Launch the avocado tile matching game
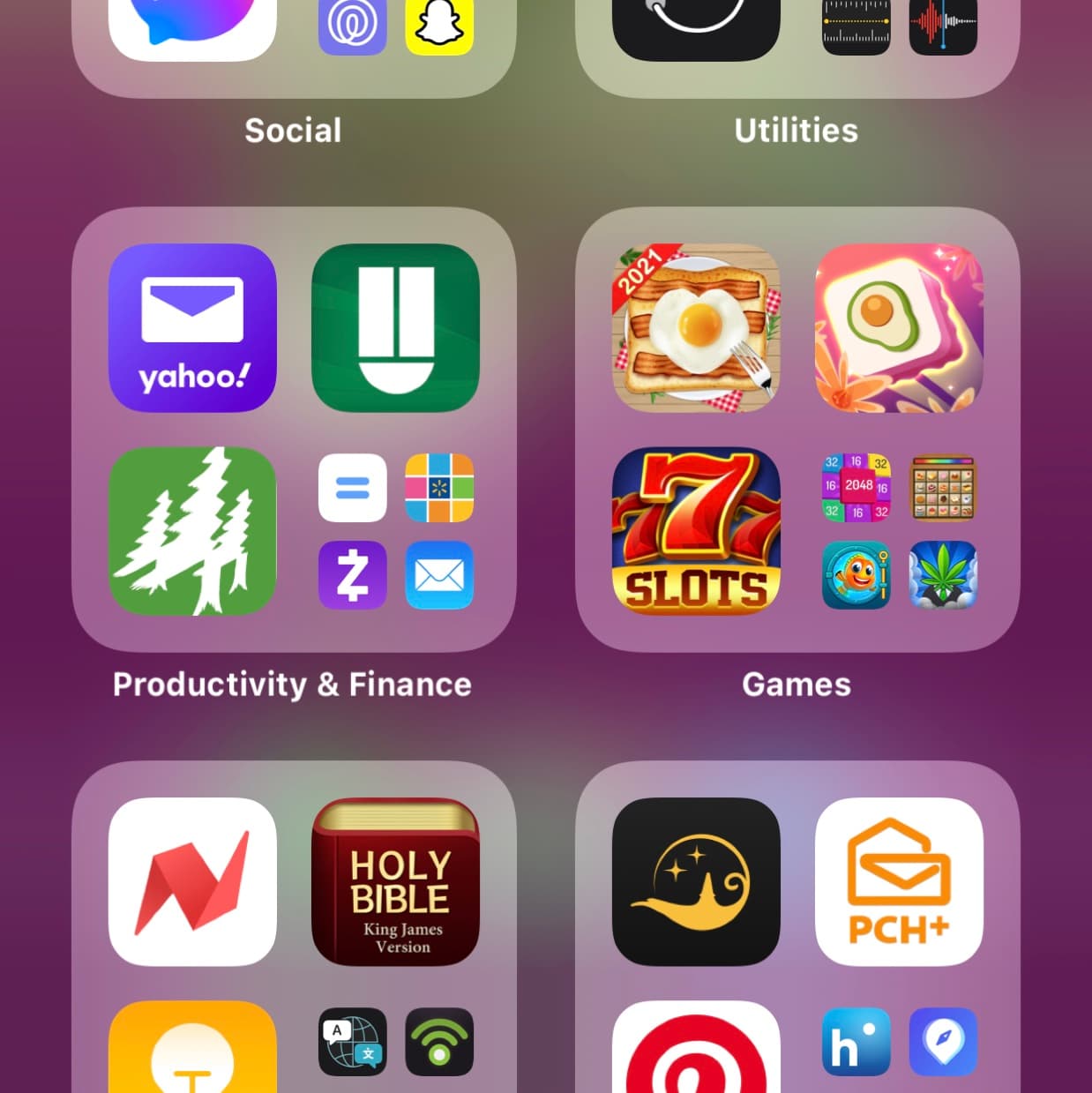Viewport: 1092px width, 1093px height. [899, 327]
